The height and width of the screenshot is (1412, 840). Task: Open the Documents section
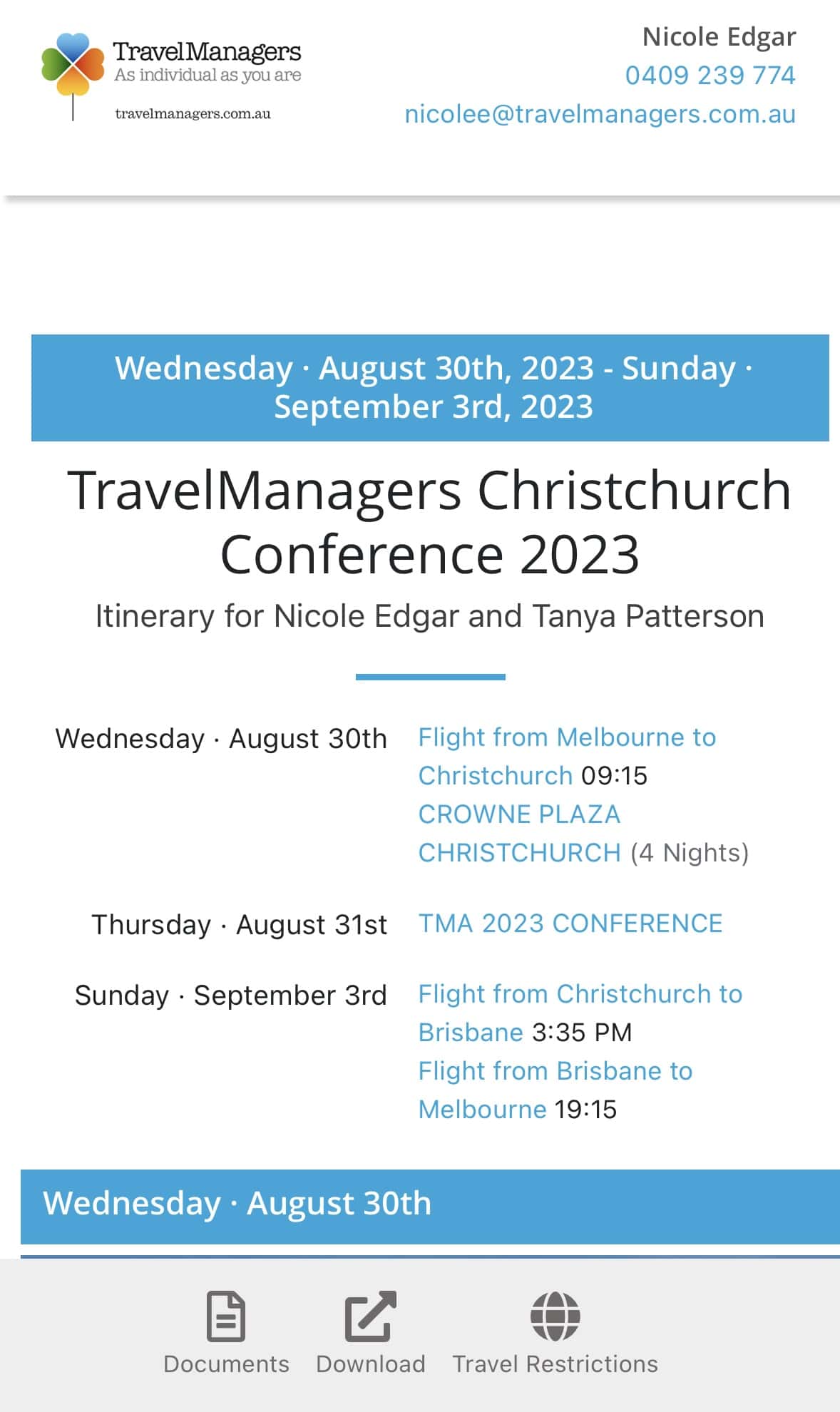(x=226, y=1332)
